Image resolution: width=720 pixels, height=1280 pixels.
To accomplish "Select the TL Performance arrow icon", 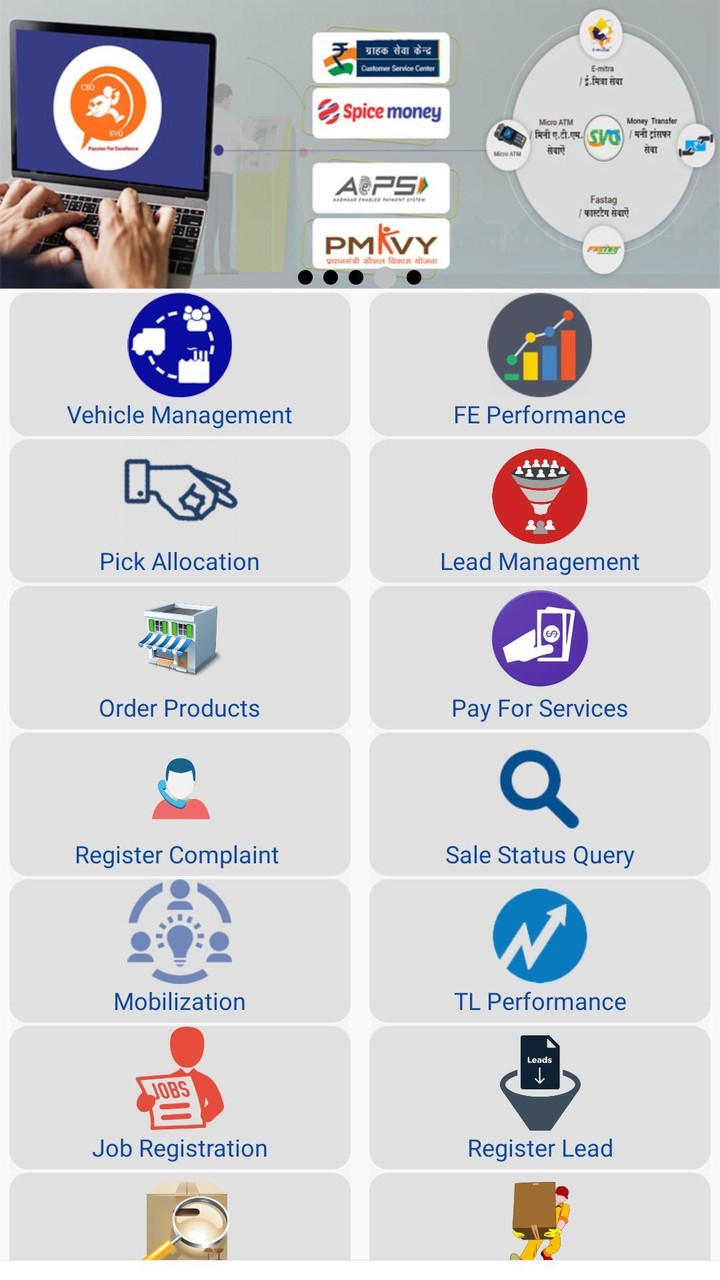I will click(540, 930).
